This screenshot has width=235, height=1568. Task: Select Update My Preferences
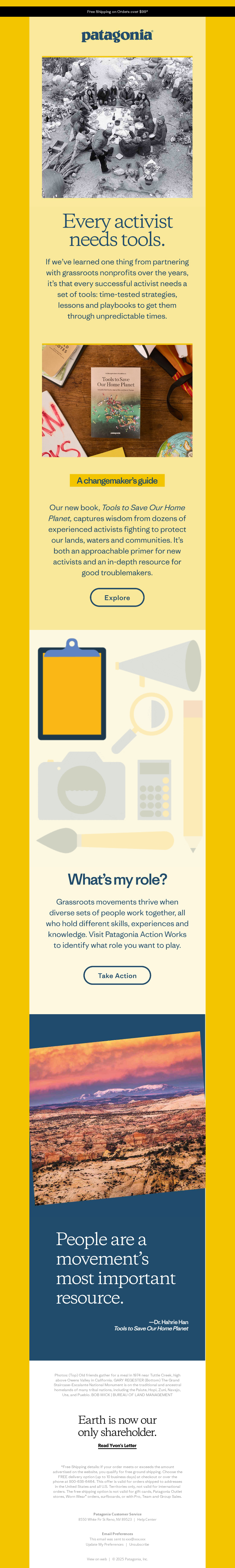tap(104, 1544)
